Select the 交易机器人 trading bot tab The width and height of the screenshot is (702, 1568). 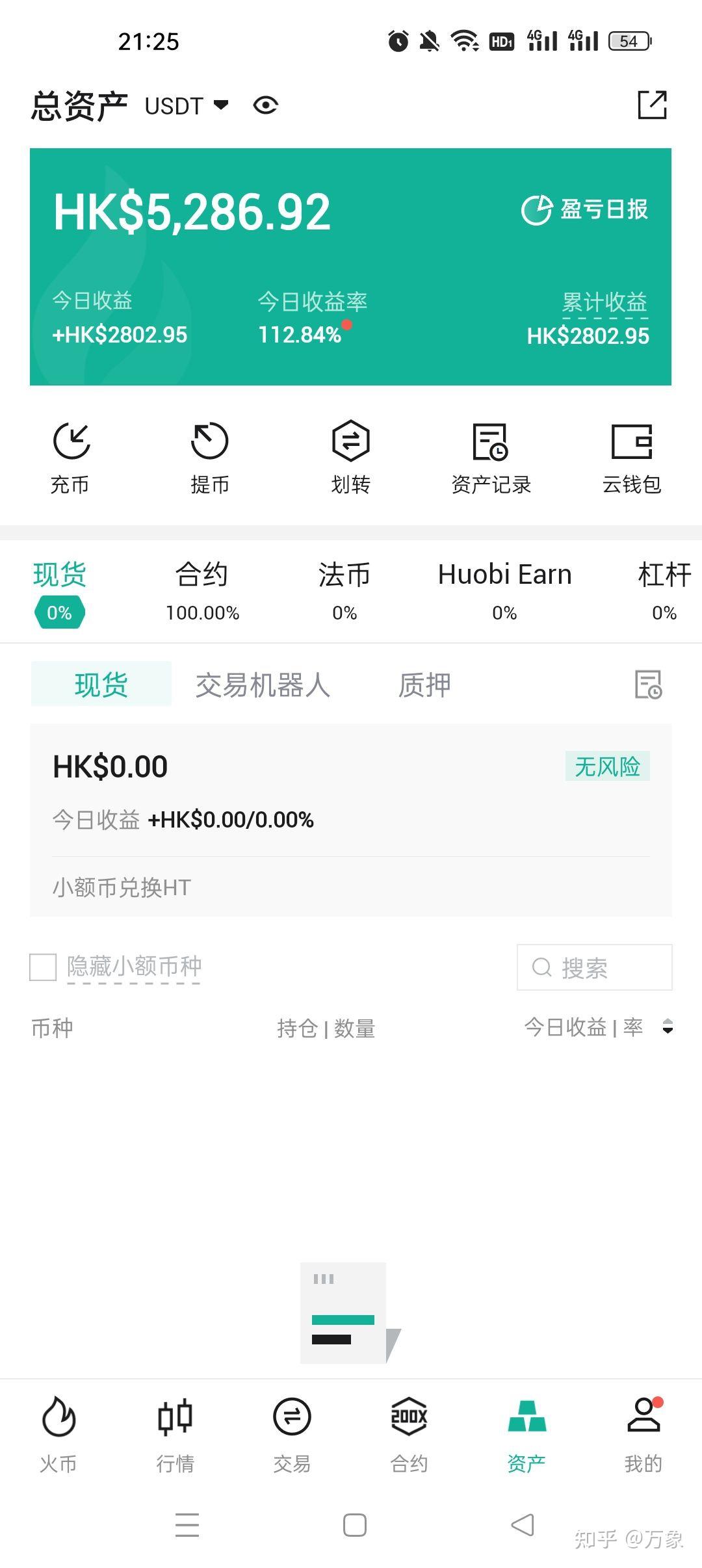(263, 684)
